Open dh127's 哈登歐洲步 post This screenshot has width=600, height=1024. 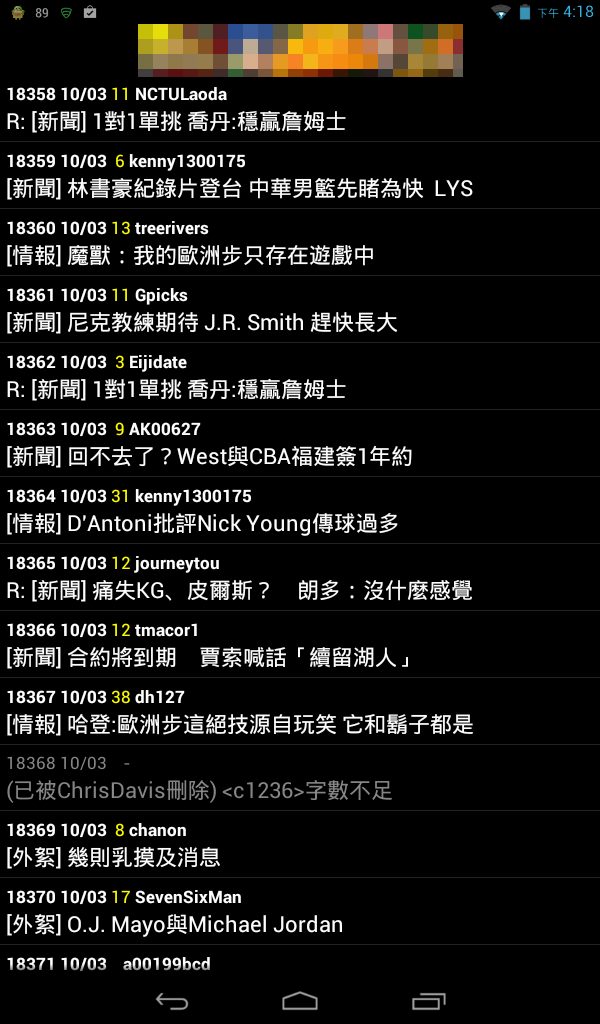tap(300, 712)
